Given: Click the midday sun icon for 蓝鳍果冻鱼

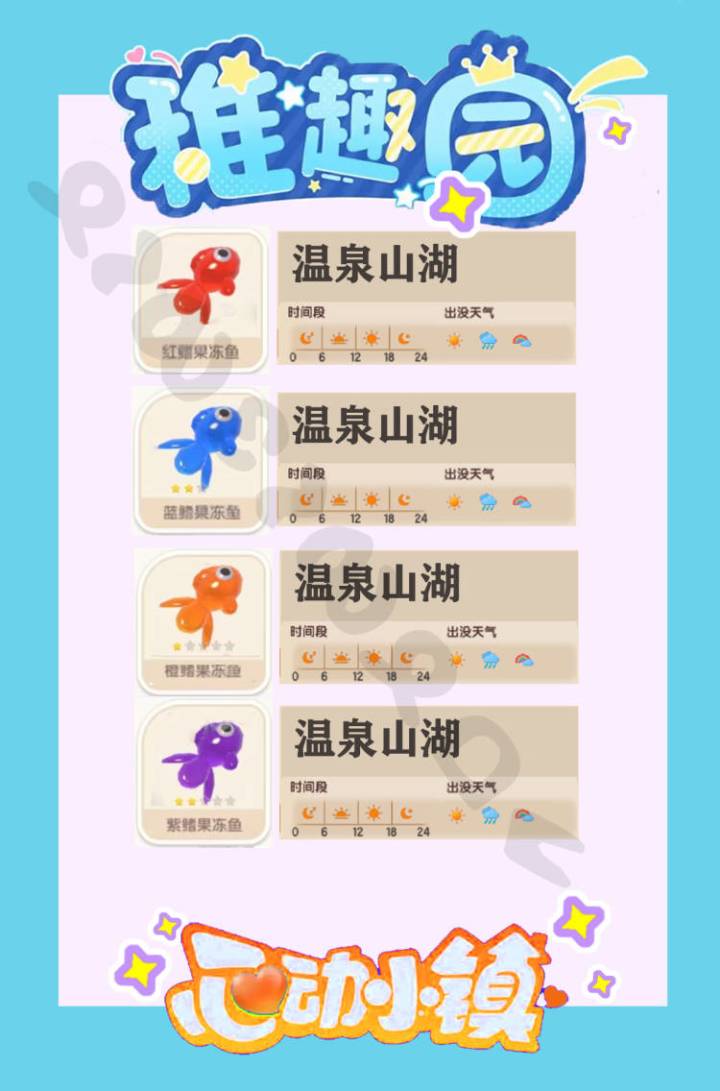Looking at the screenshot, I should pyautogui.click(x=373, y=500).
